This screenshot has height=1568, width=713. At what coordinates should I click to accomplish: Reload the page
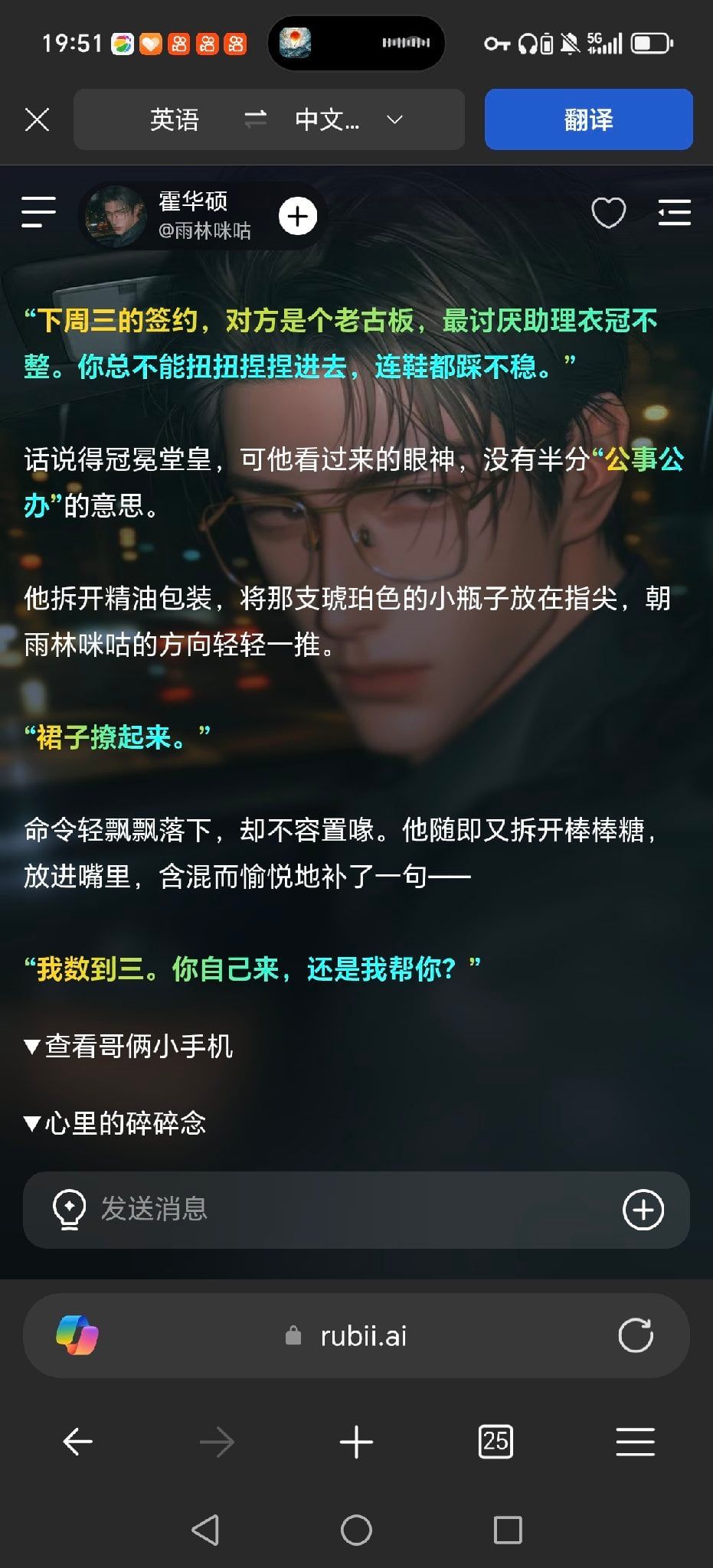pos(636,1336)
